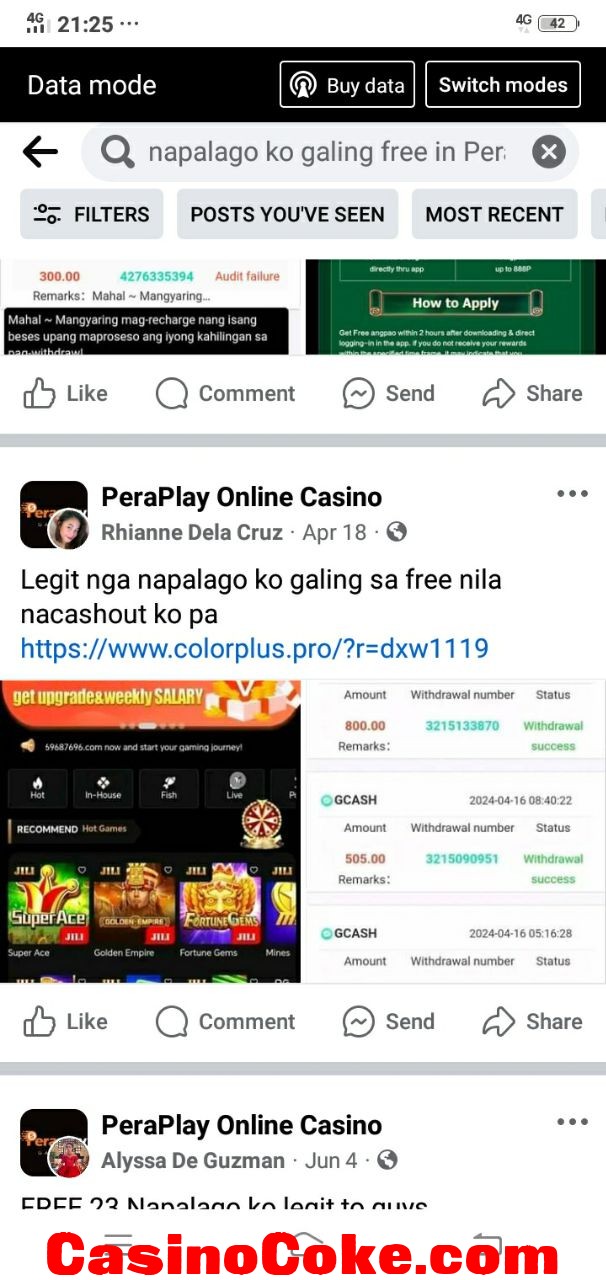The width and height of the screenshot is (606, 1280).
Task: Select the POSTS YOU'VE SEEN filter chip
Action: click(287, 214)
